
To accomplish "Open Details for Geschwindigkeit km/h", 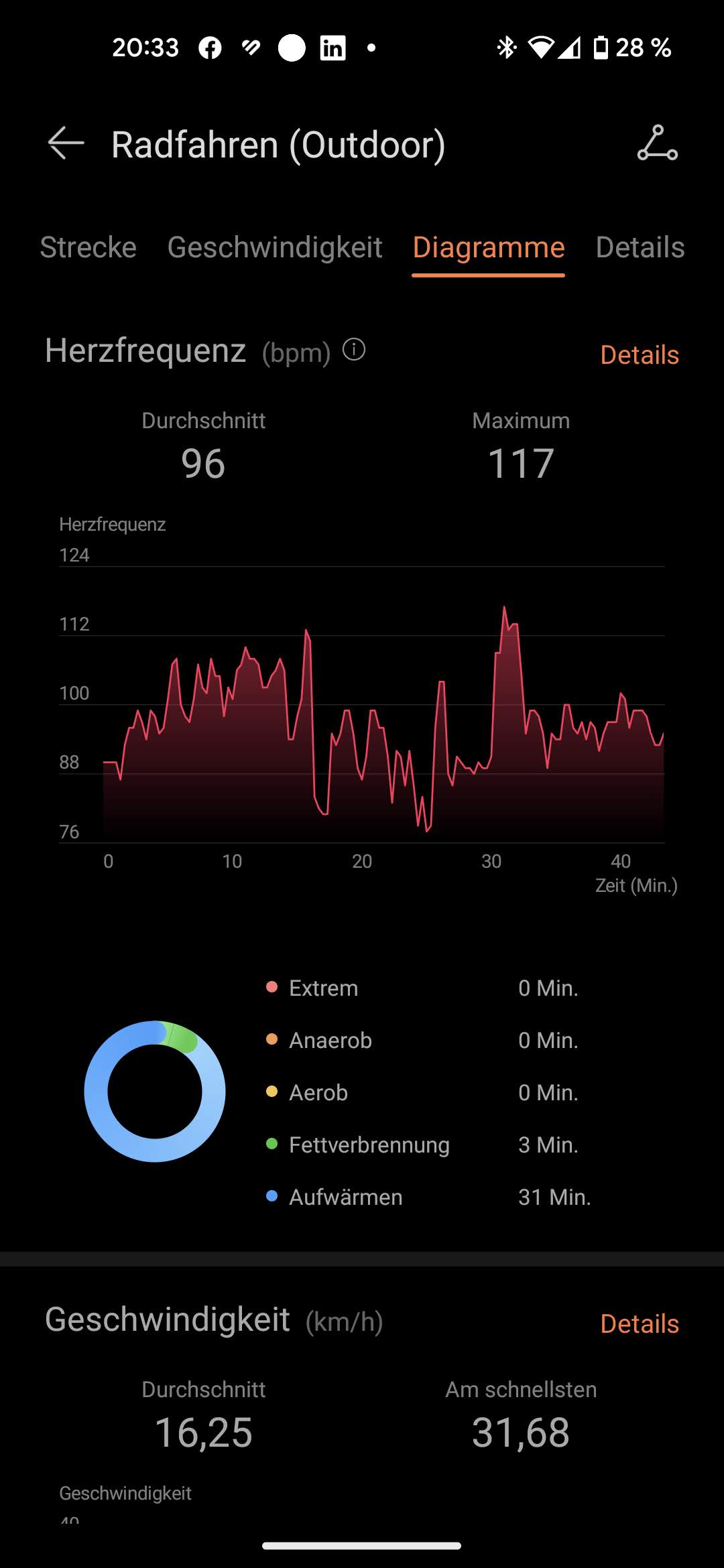I will (639, 1324).
